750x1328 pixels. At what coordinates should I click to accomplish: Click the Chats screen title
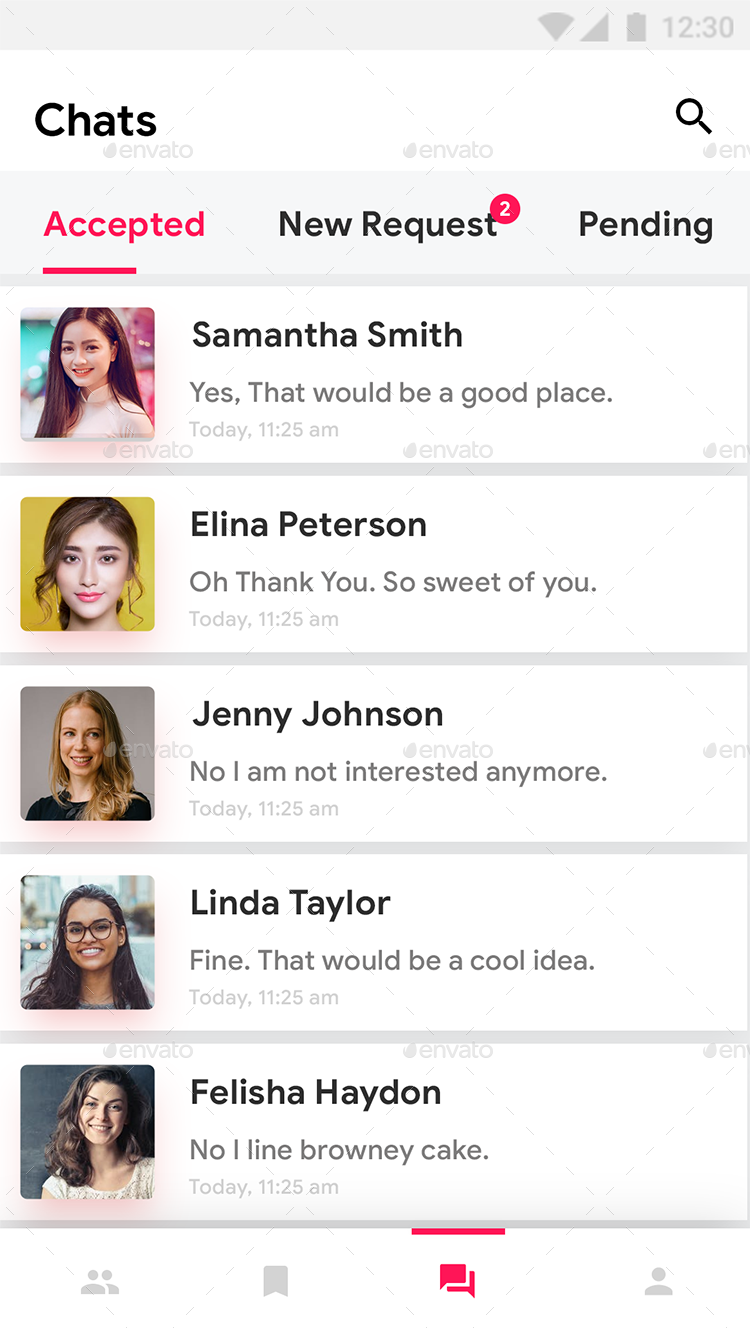tap(95, 119)
